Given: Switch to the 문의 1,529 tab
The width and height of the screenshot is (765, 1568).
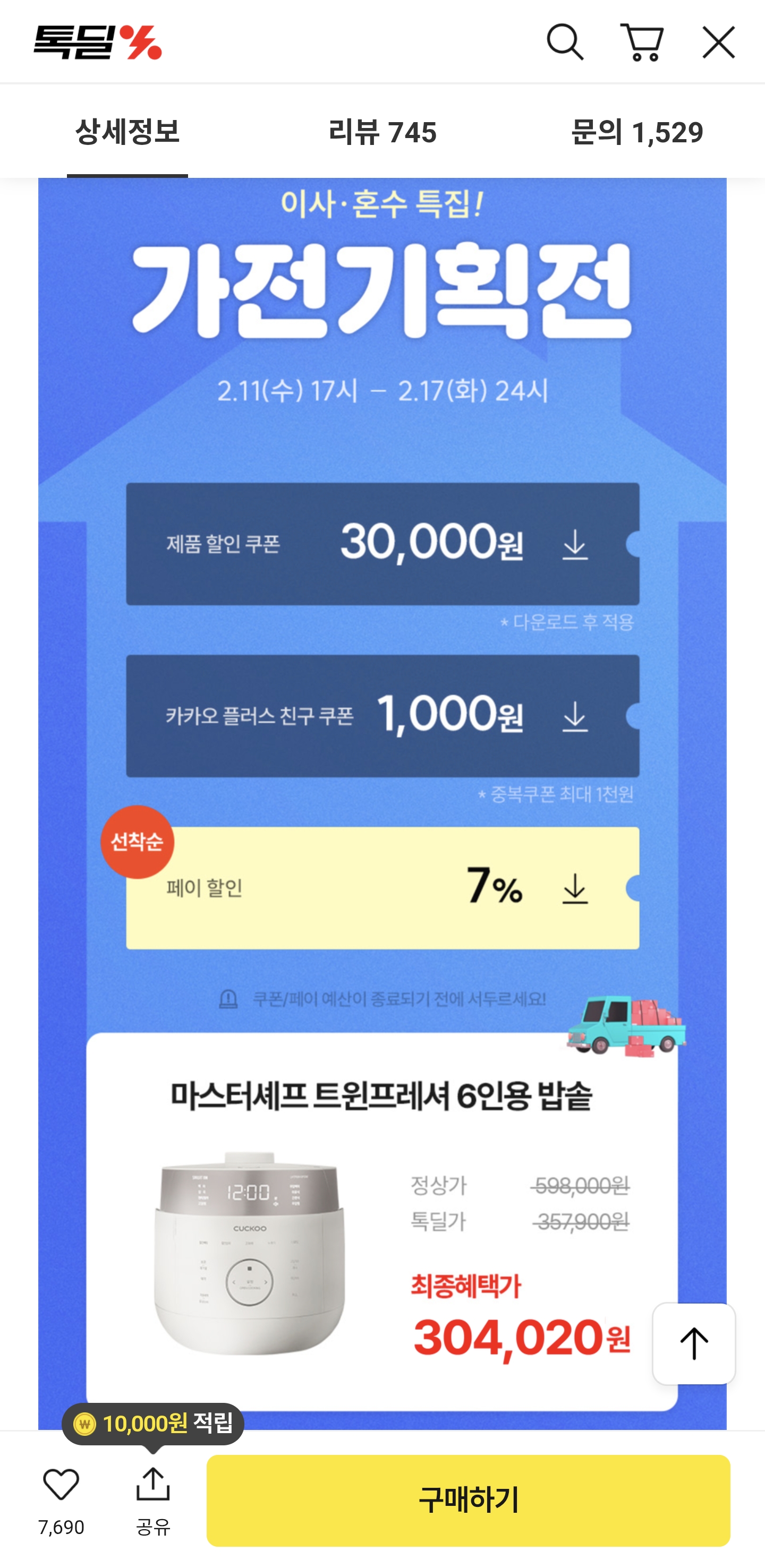Looking at the screenshot, I should pyautogui.click(x=636, y=132).
